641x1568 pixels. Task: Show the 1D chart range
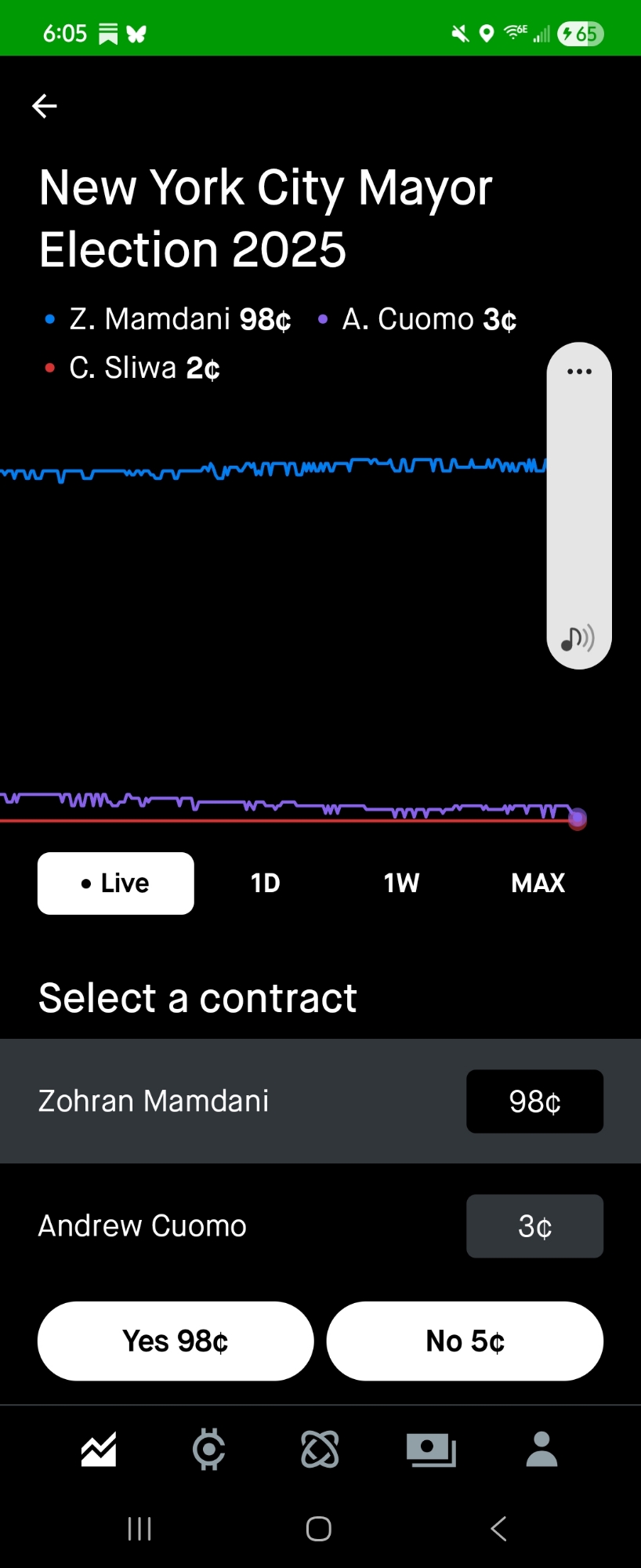tap(265, 883)
